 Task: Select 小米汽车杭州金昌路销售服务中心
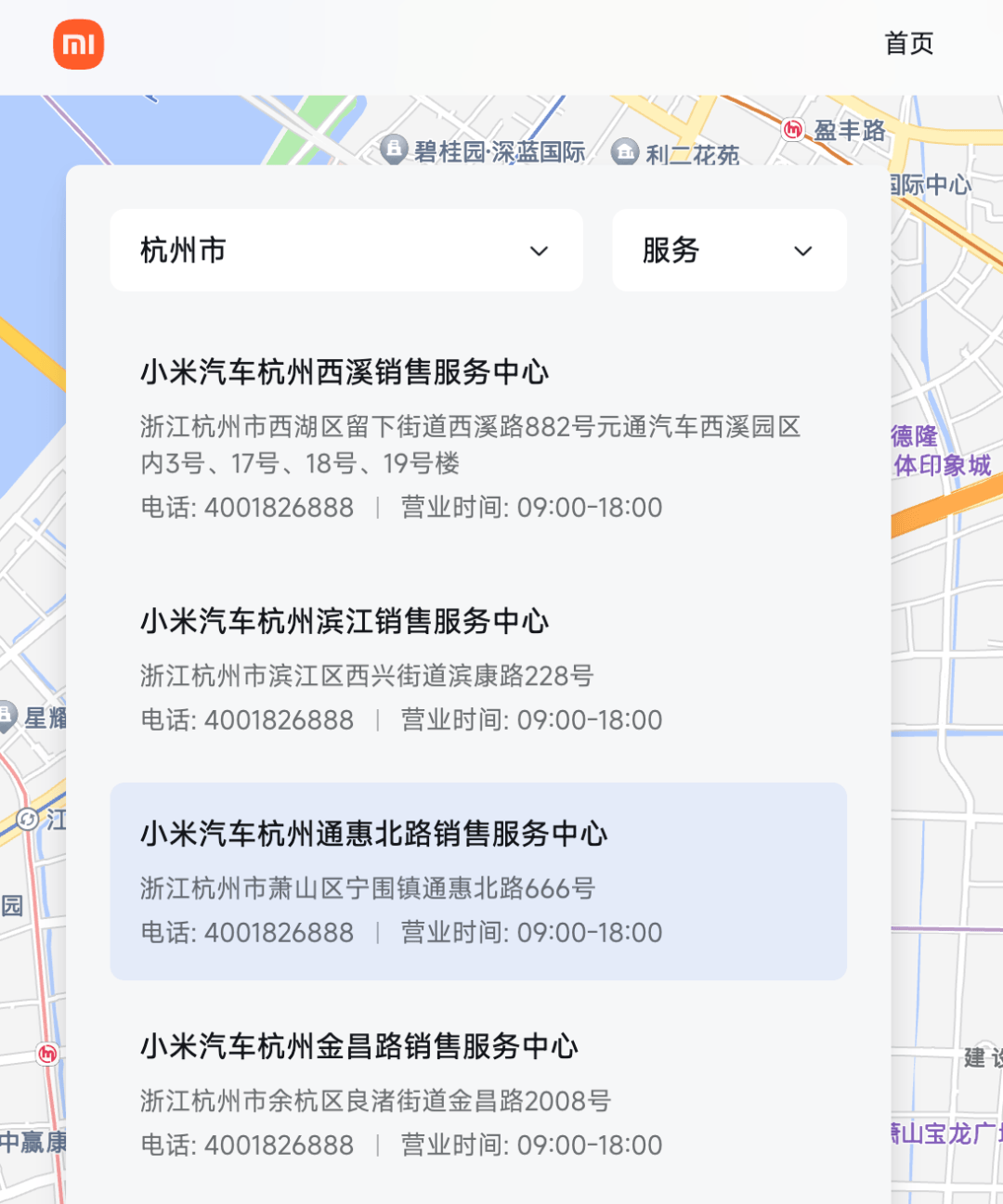(x=359, y=1046)
